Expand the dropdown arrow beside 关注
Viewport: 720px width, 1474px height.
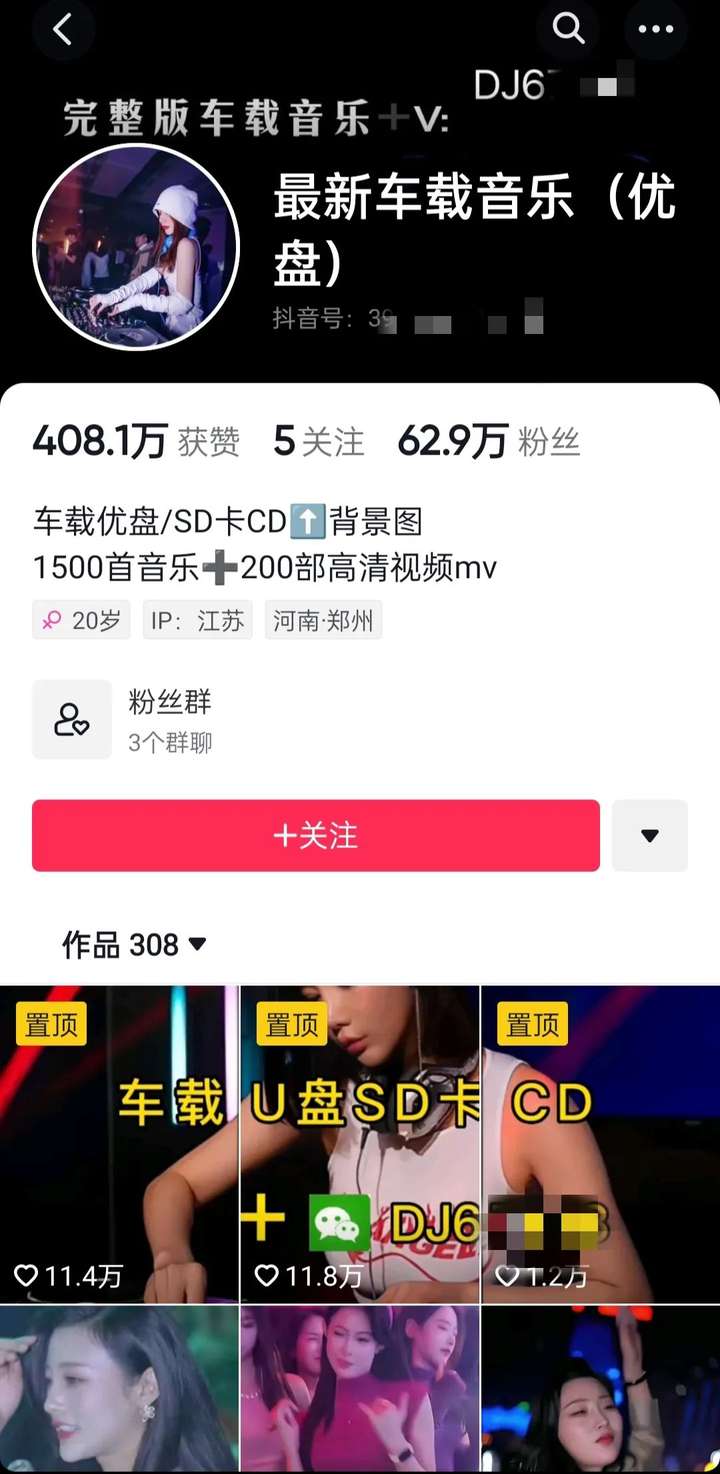(x=650, y=835)
